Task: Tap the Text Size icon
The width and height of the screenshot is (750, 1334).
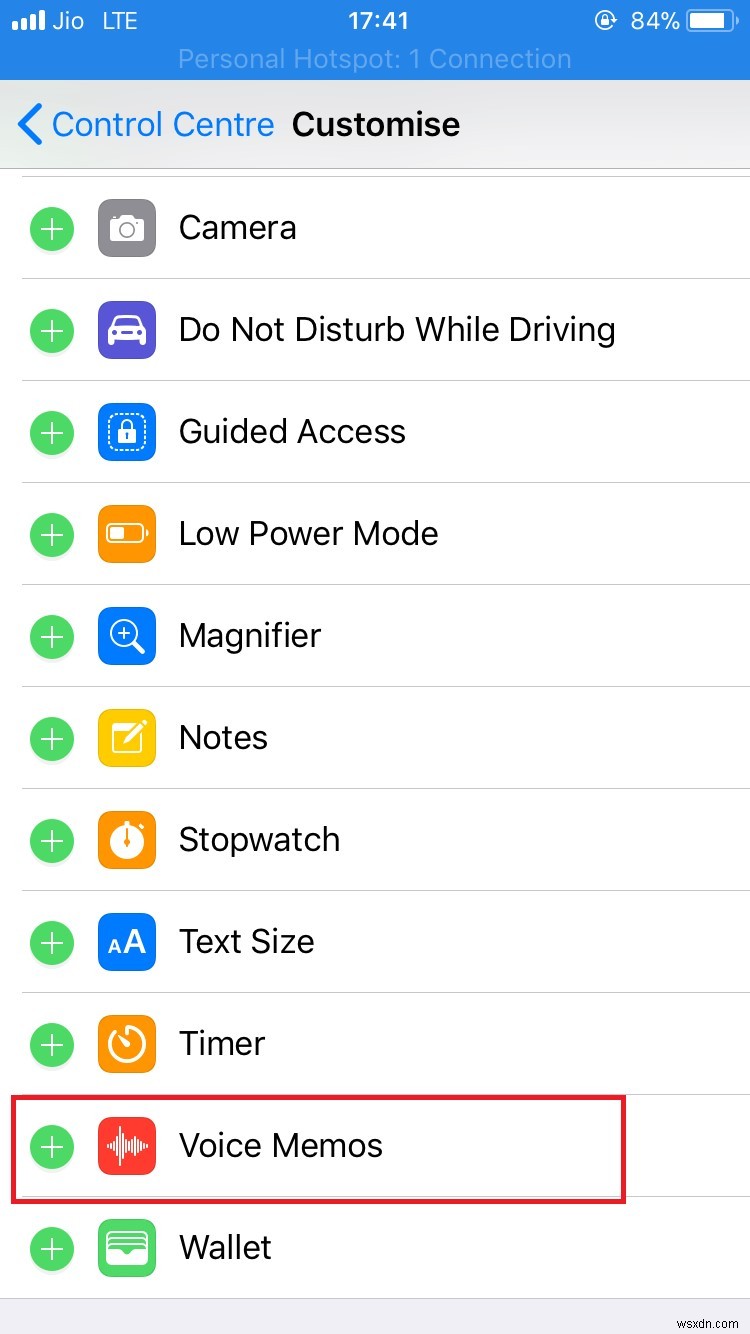Action: (127, 942)
